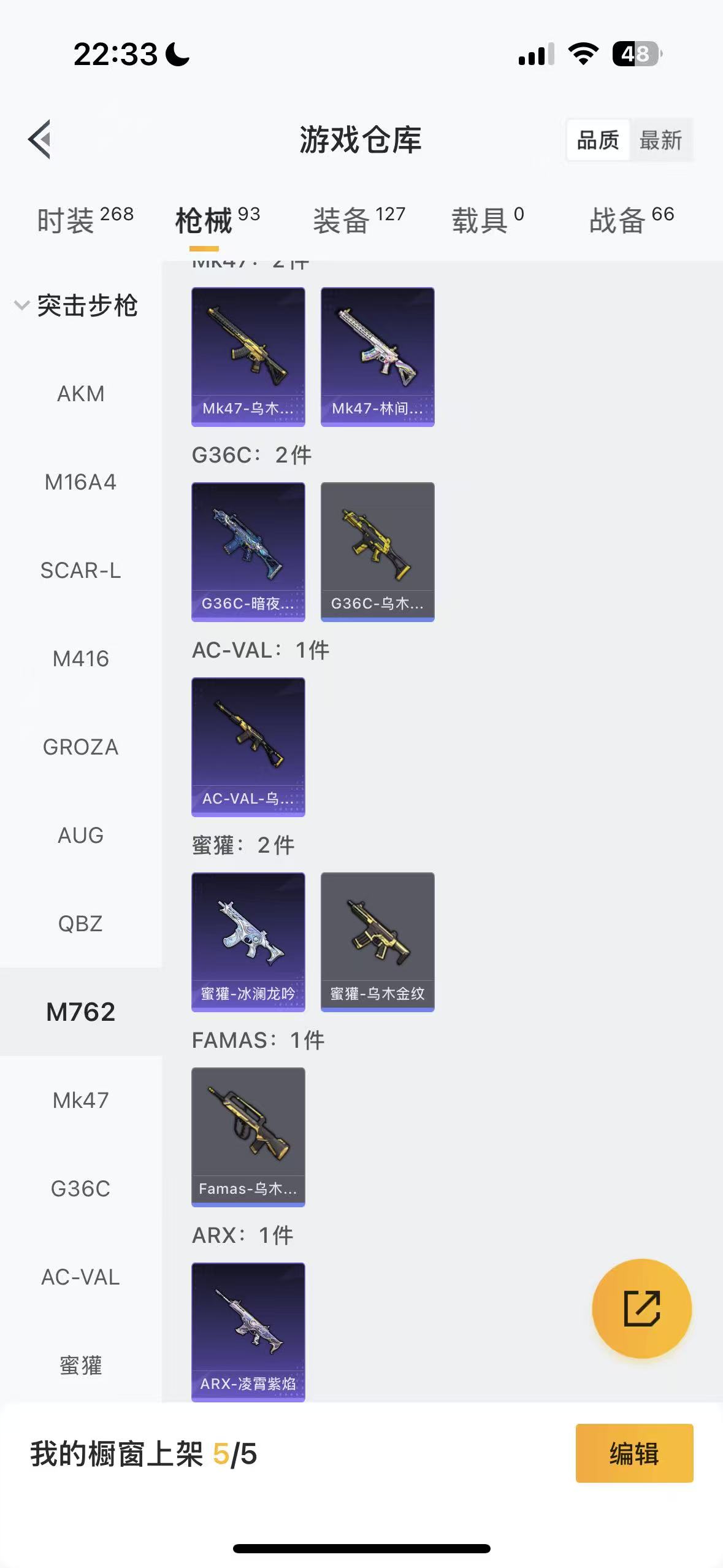Open the Famas-乌木 skin tile
Screen dimensions: 723x1568
point(248,1137)
